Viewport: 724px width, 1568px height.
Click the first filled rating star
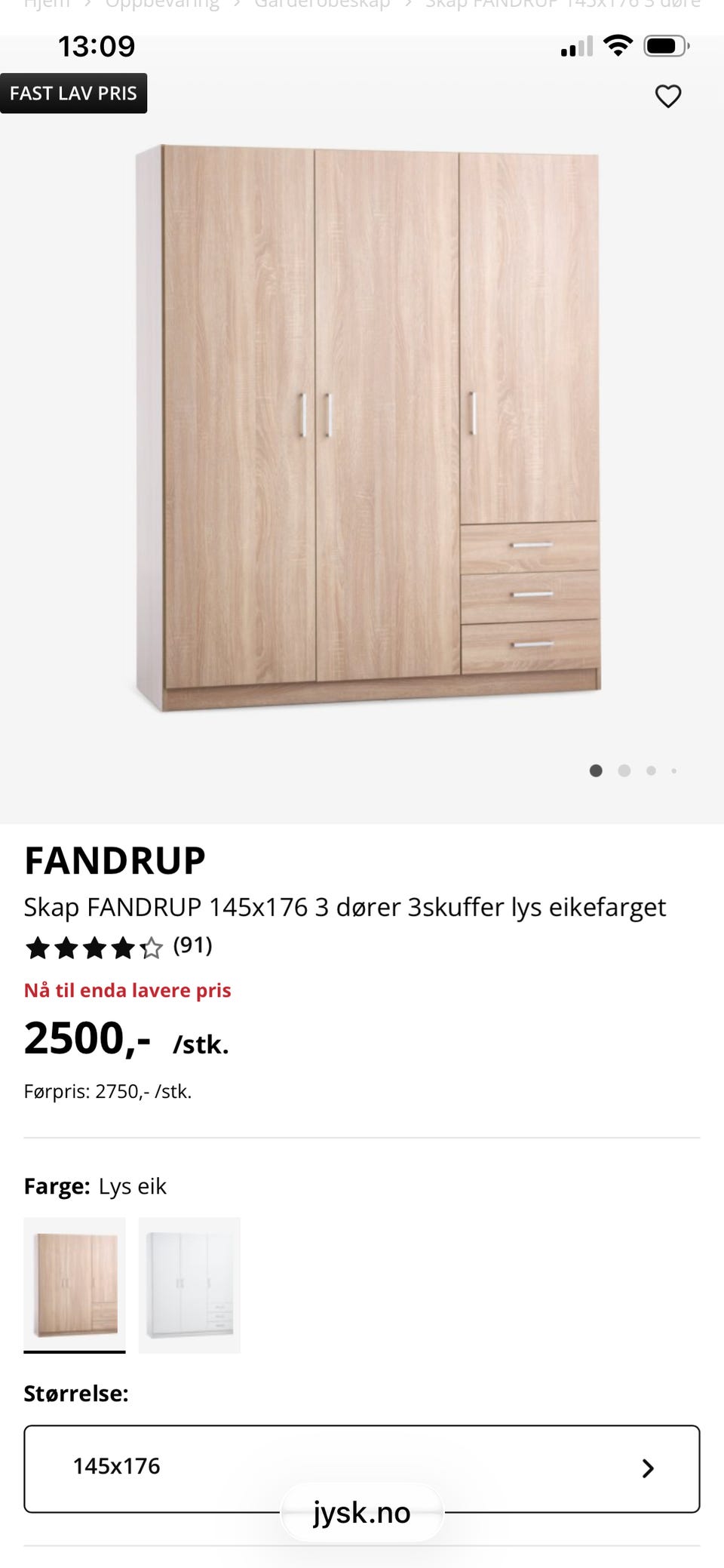[x=39, y=948]
